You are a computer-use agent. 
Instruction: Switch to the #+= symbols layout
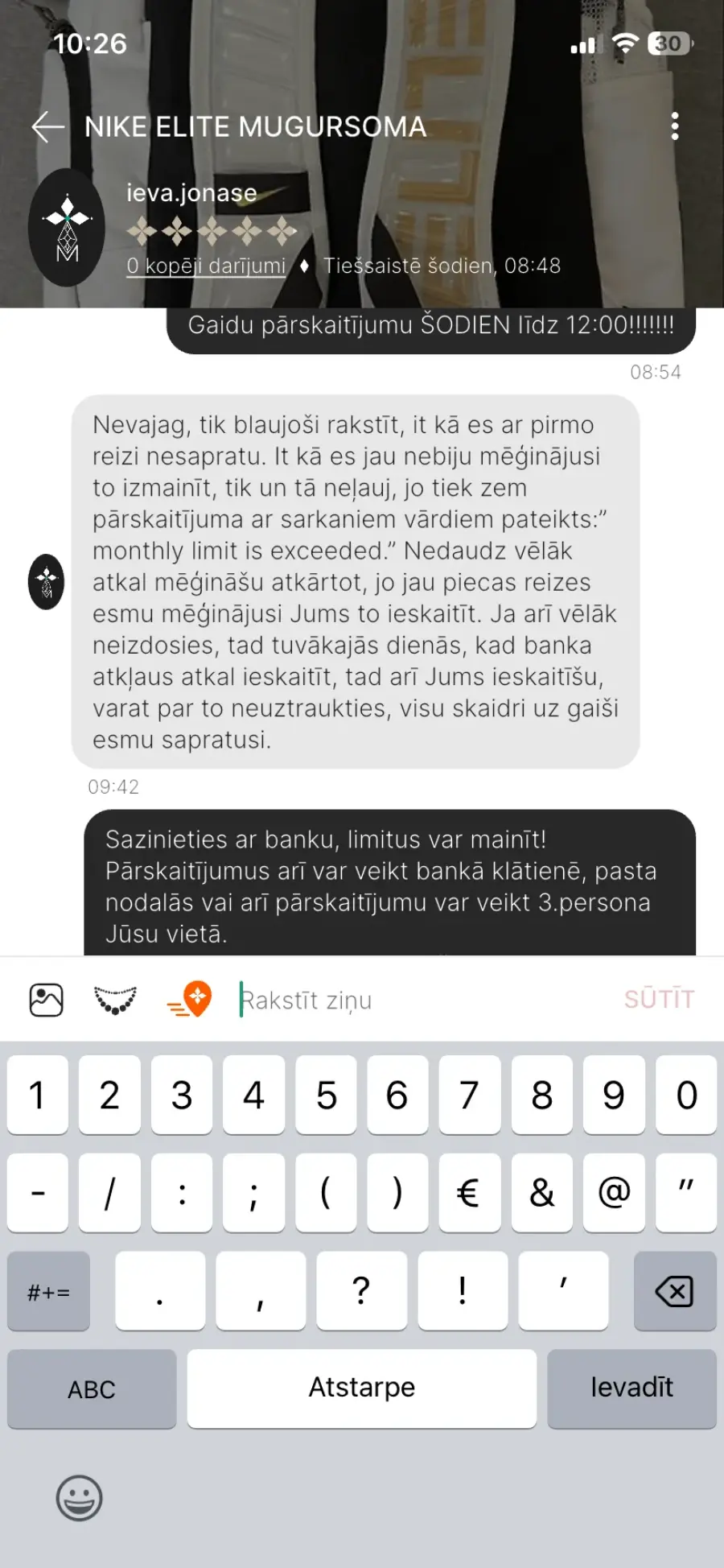tap(48, 1291)
